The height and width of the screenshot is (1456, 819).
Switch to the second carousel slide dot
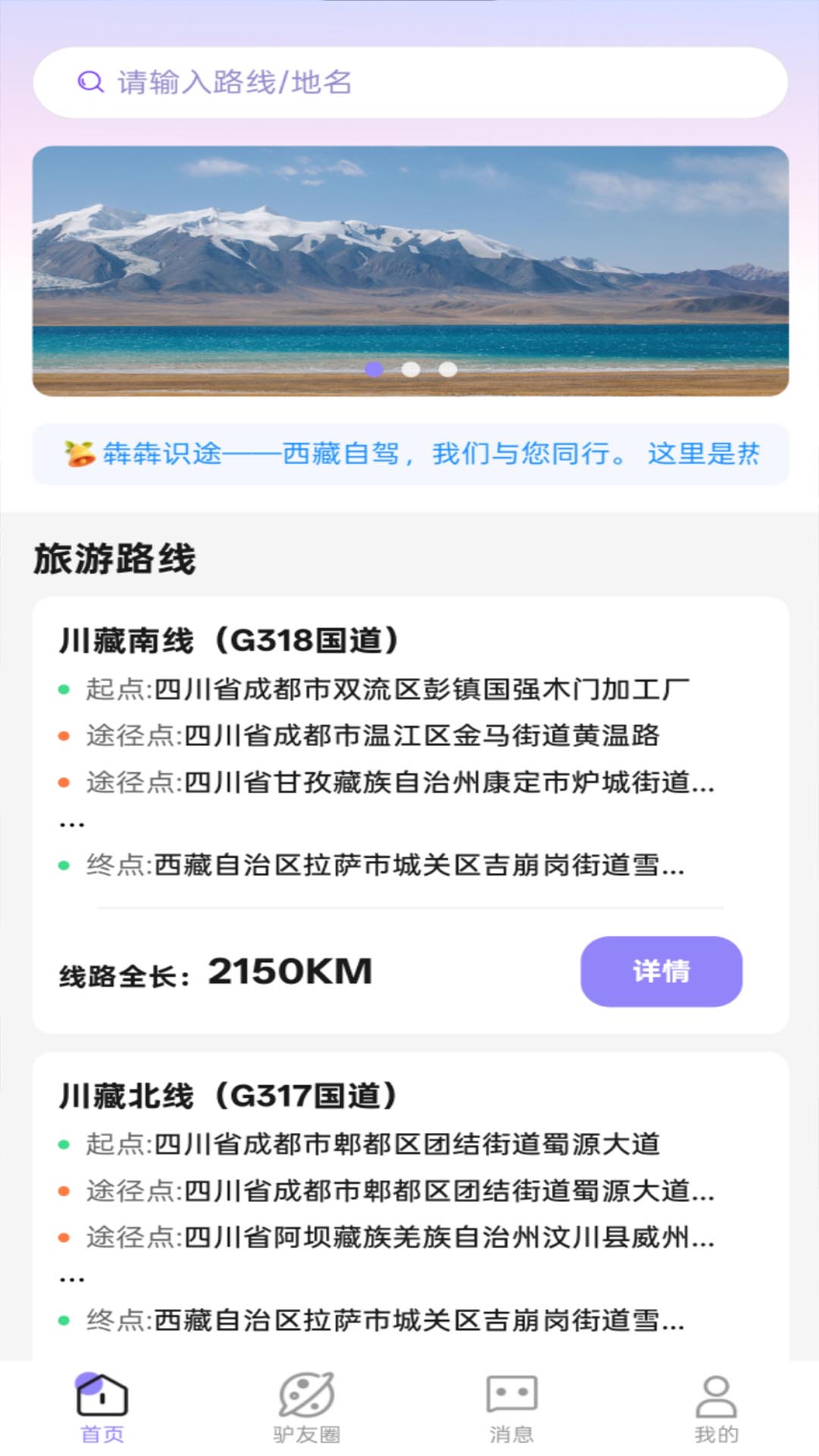410,369
